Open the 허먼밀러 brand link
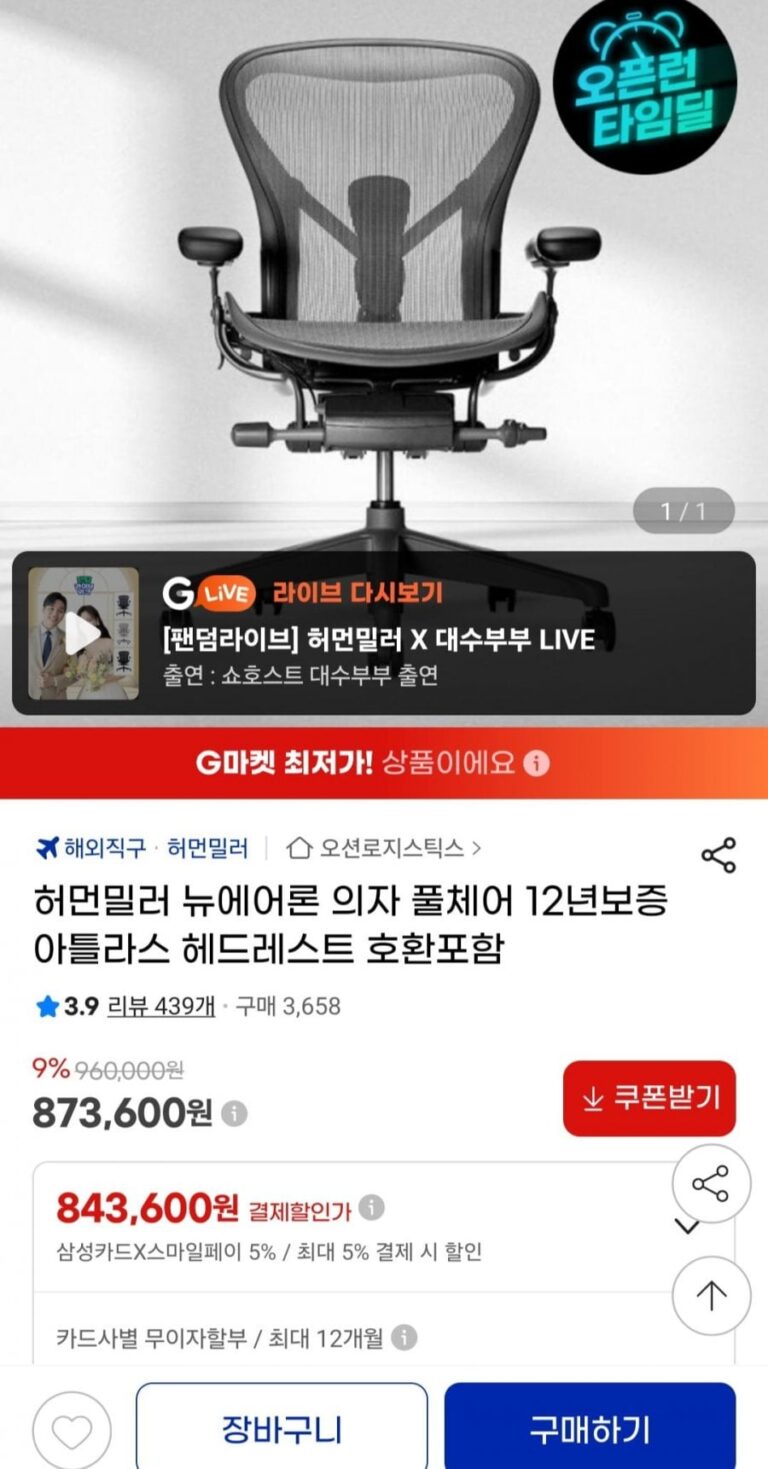The width and height of the screenshot is (768, 1469). (x=207, y=849)
